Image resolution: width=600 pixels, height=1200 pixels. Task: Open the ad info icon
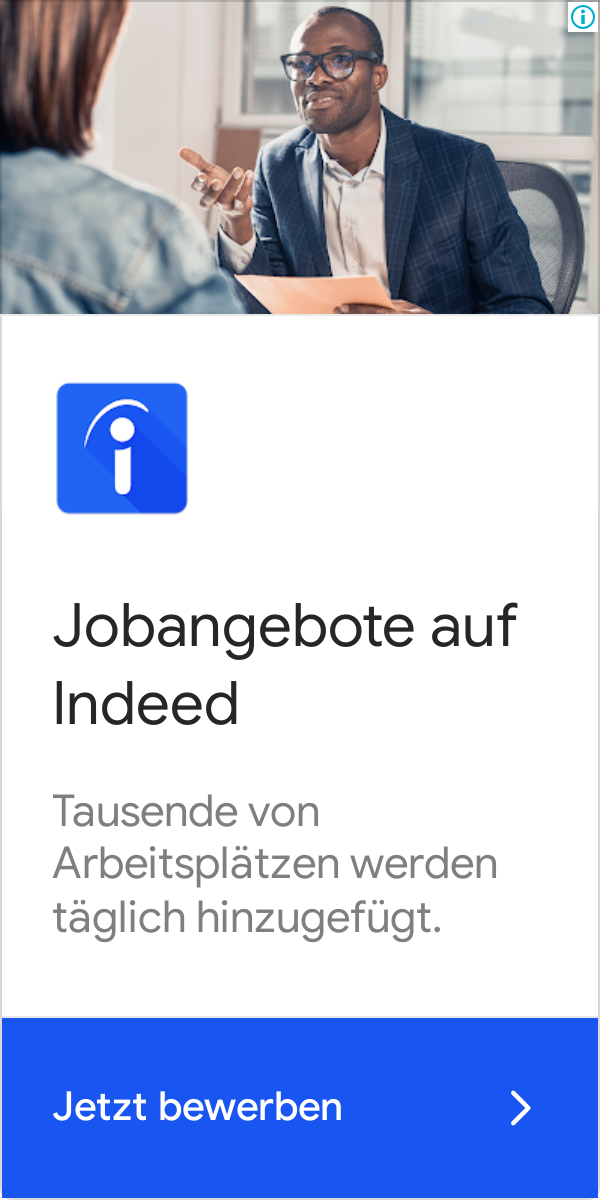[582, 17]
